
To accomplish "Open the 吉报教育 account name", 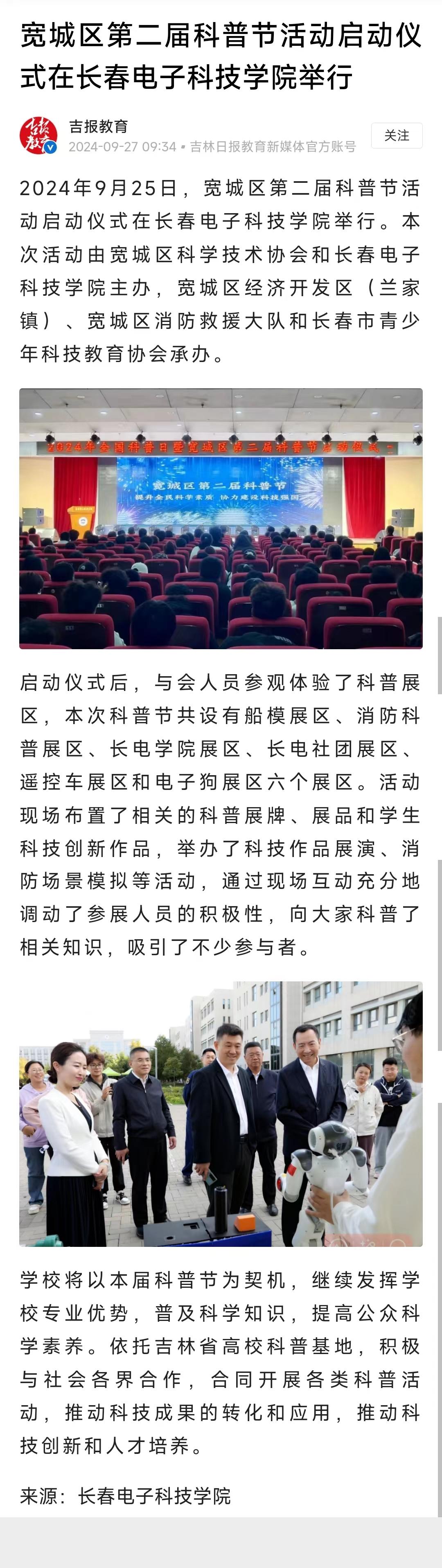I will tap(98, 126).
